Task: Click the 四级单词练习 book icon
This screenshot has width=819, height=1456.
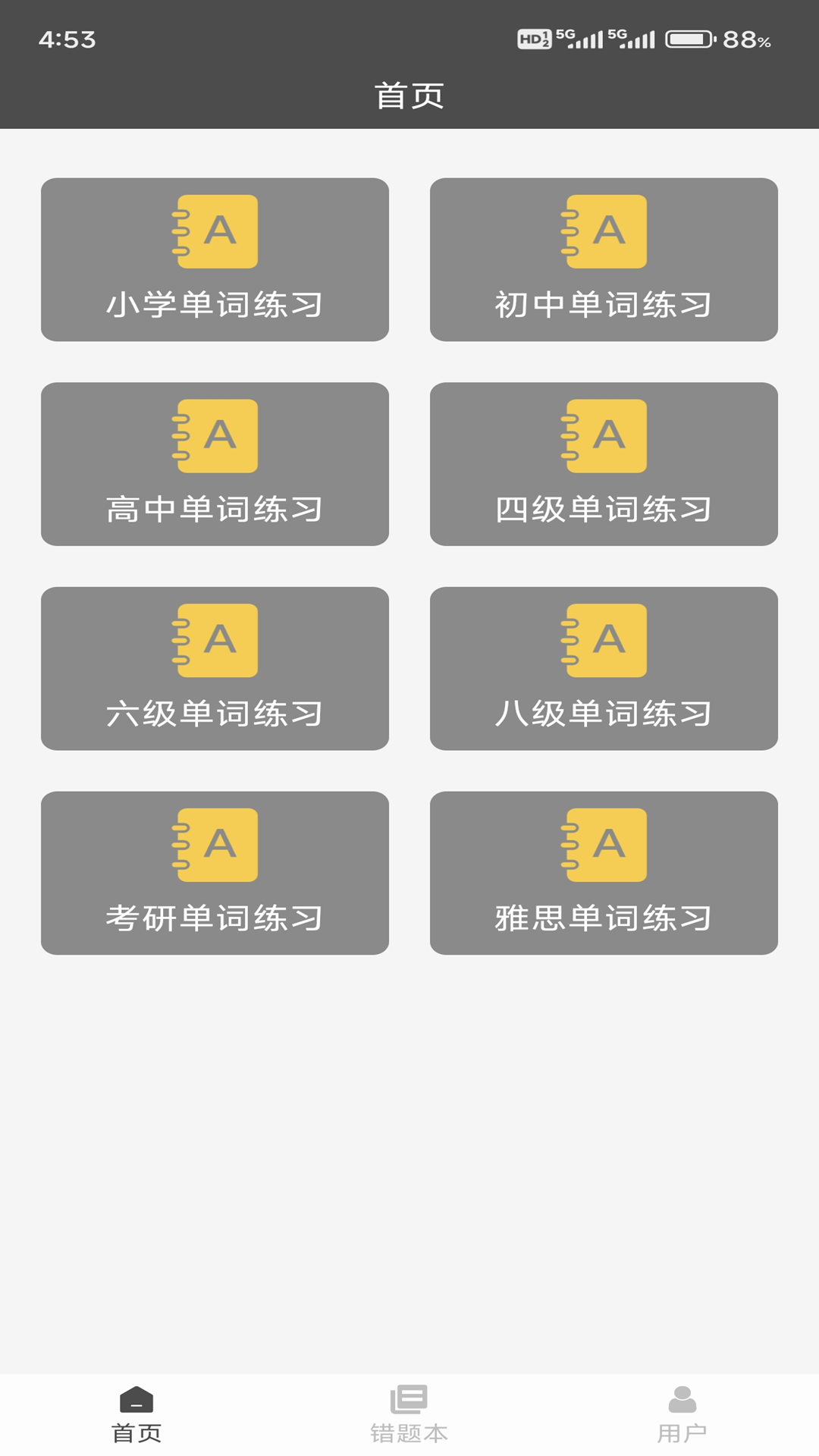Action: click(604, 436)
